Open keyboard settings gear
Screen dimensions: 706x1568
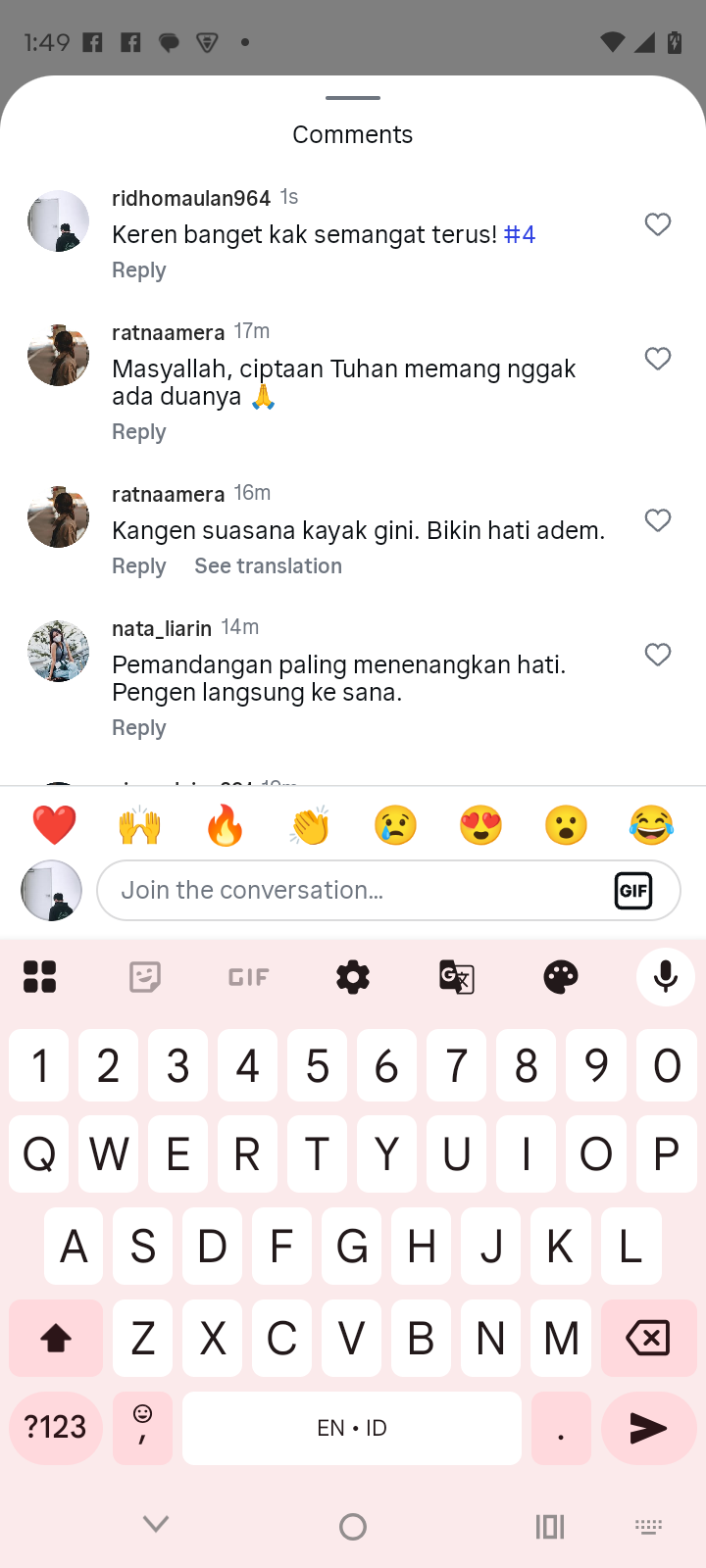point(353,976)
